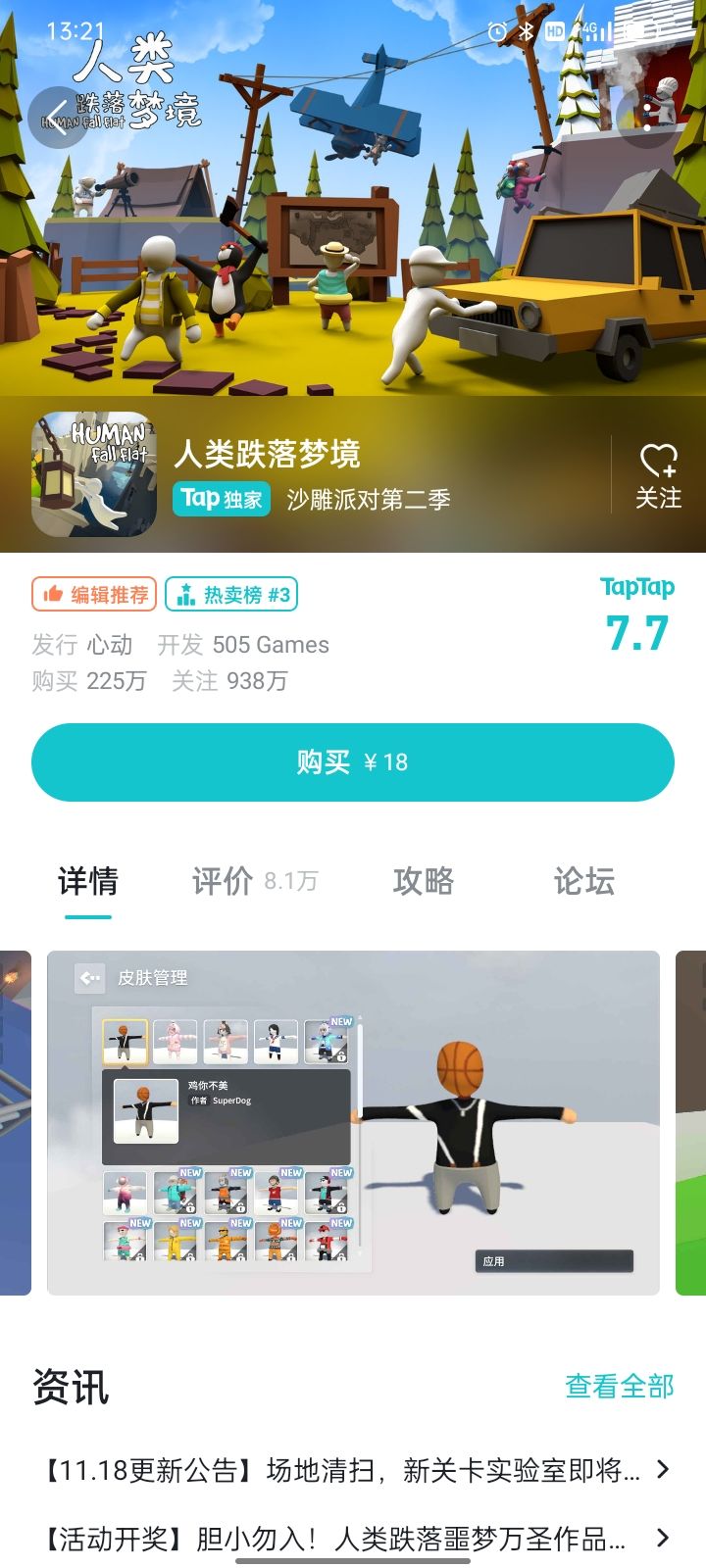Select the Tap独家 exclusive badge
This screenshot has width=706, height=1568.
[x=223, y=499]
